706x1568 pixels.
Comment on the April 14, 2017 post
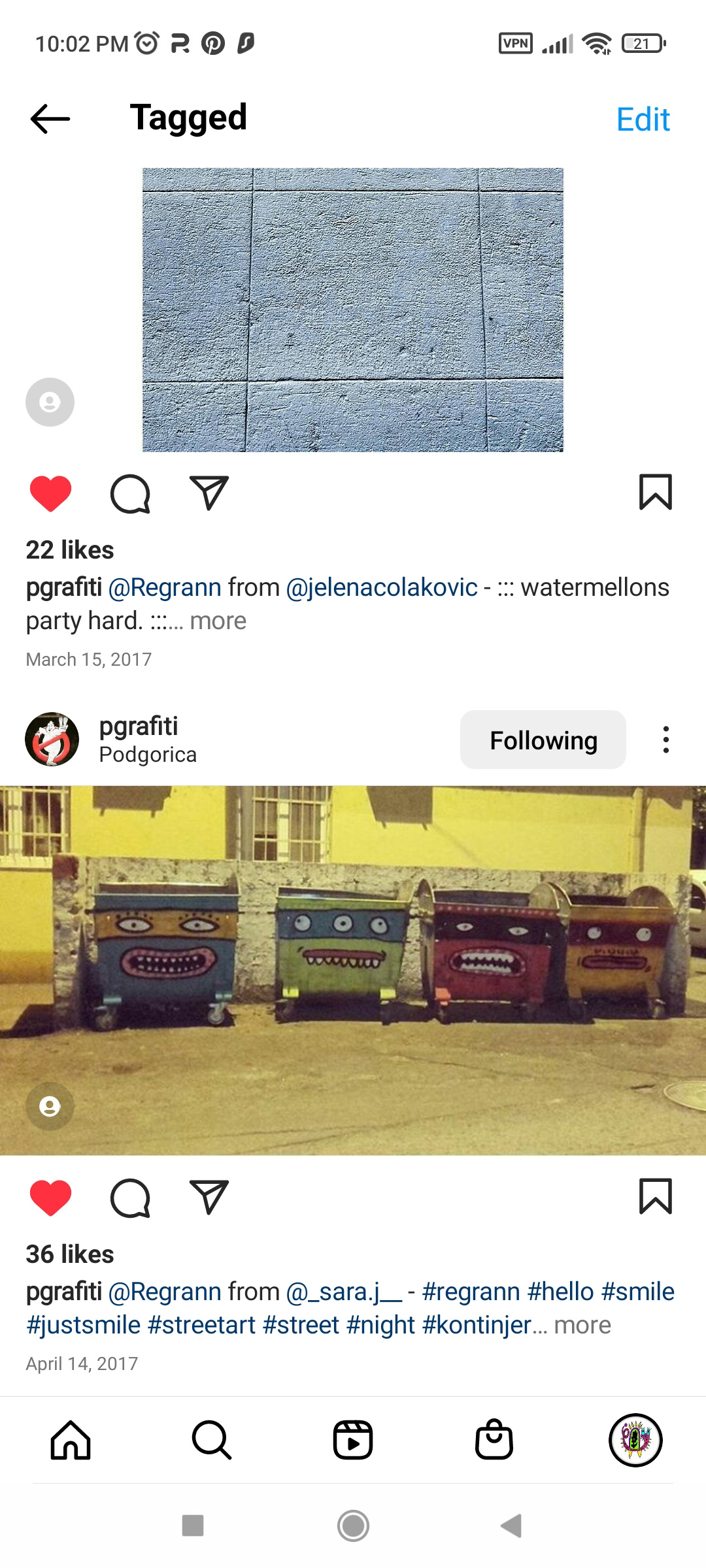point(130,1198)
